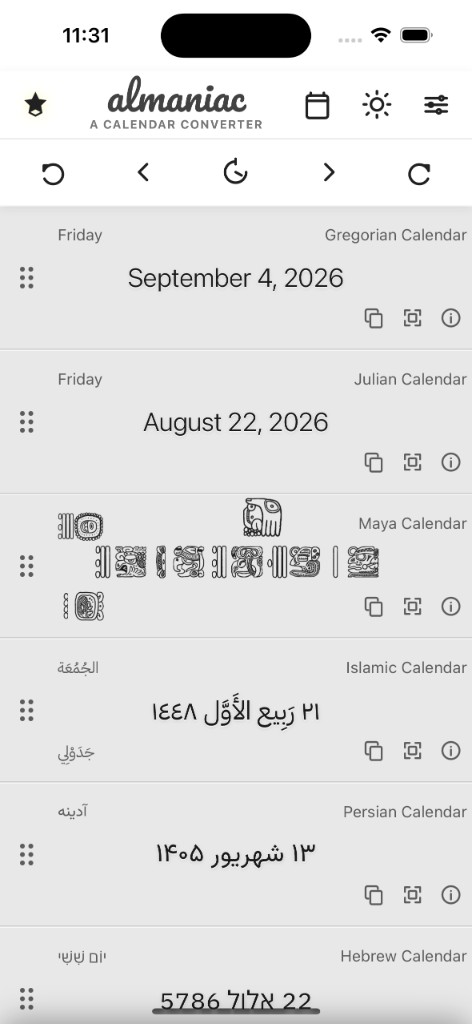The image size is (472, 1024).
Task: Focus the Islamic Calendar entry
Action: (x=412, y=750)
